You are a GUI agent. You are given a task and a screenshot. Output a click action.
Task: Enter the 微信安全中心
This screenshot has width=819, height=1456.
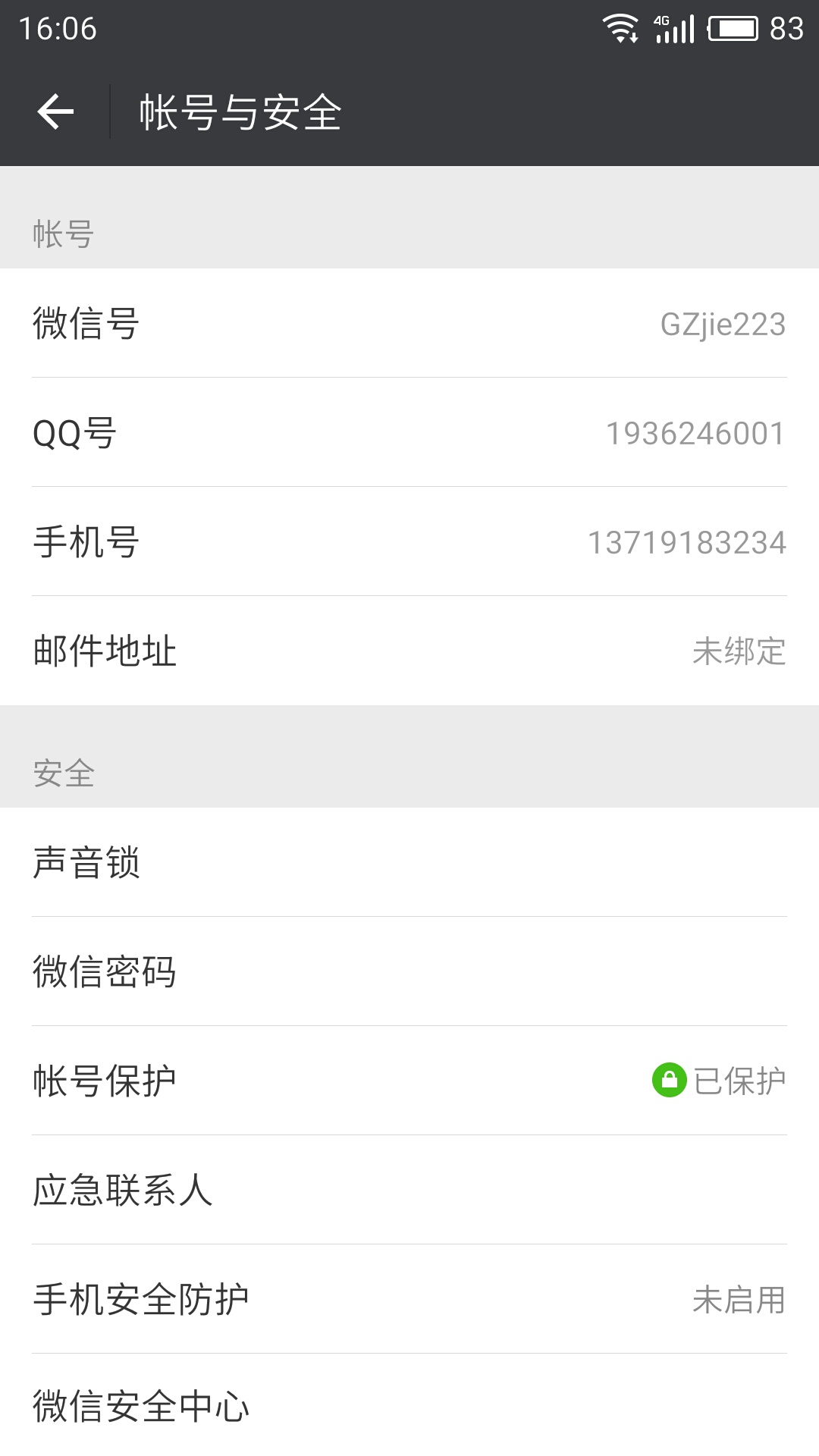point(409,1406)
